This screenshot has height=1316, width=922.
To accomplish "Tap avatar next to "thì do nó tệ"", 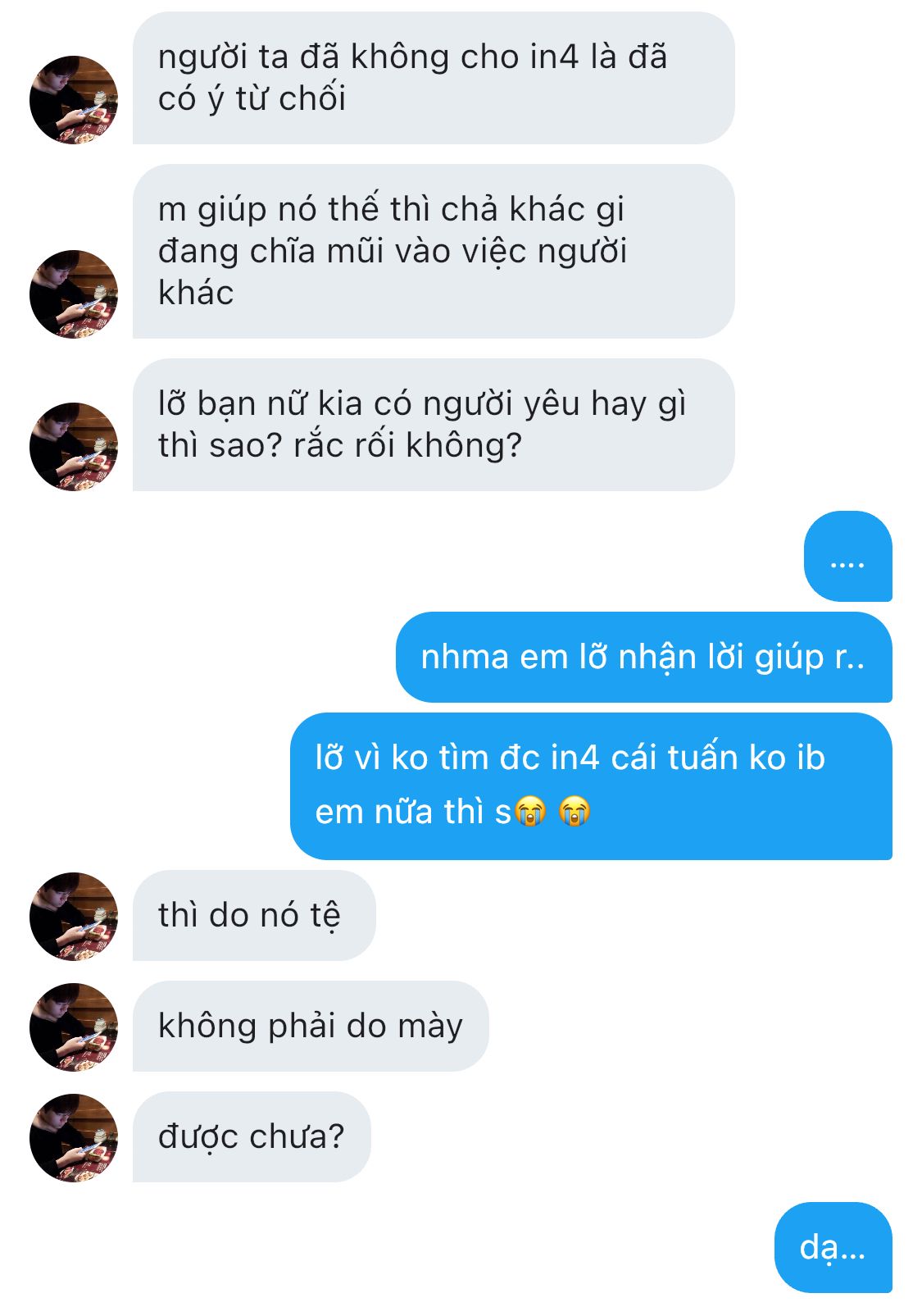I will coord(74,917).
